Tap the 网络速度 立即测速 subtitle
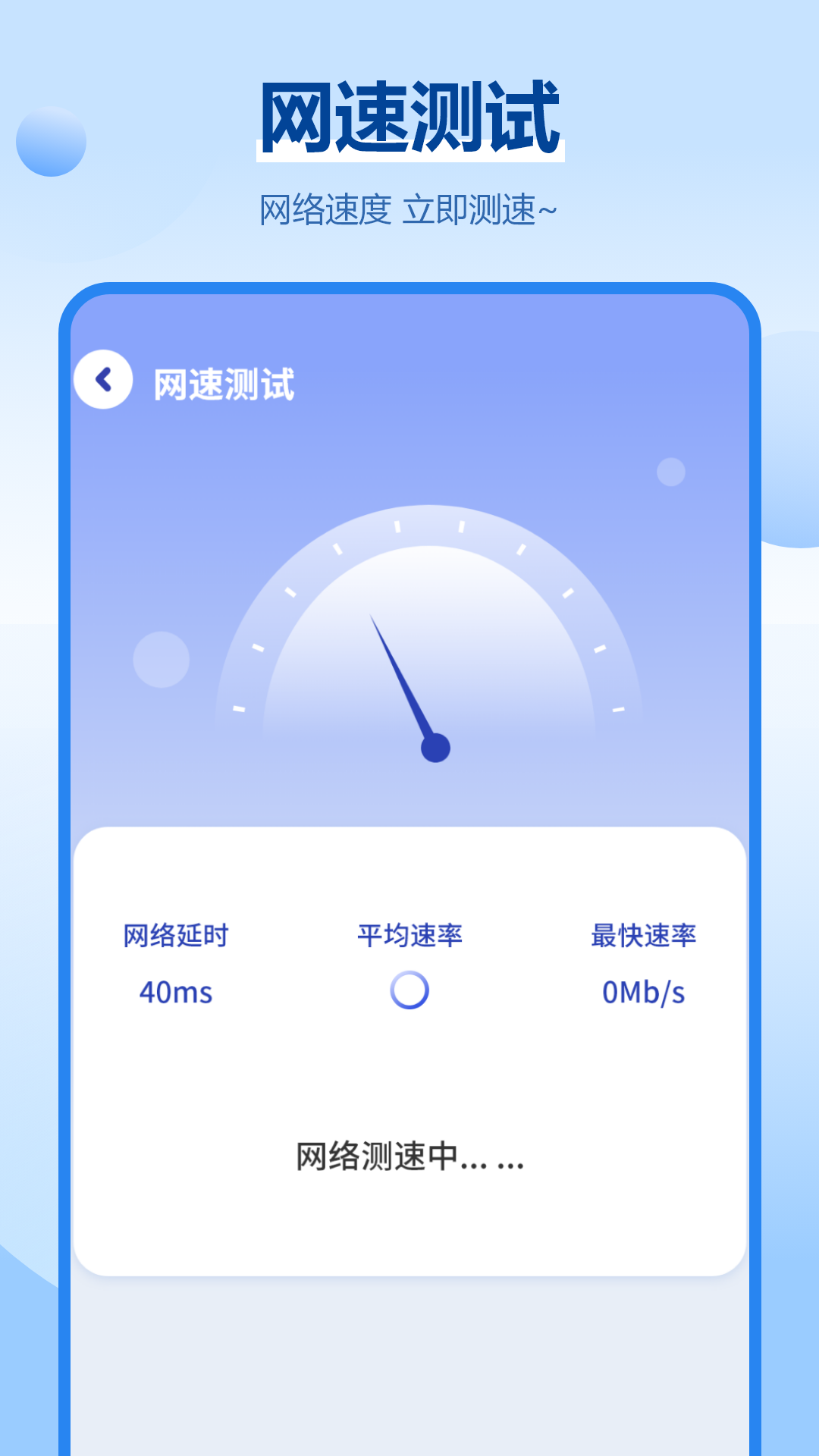 pyautogui.click(x=409, y=210)
